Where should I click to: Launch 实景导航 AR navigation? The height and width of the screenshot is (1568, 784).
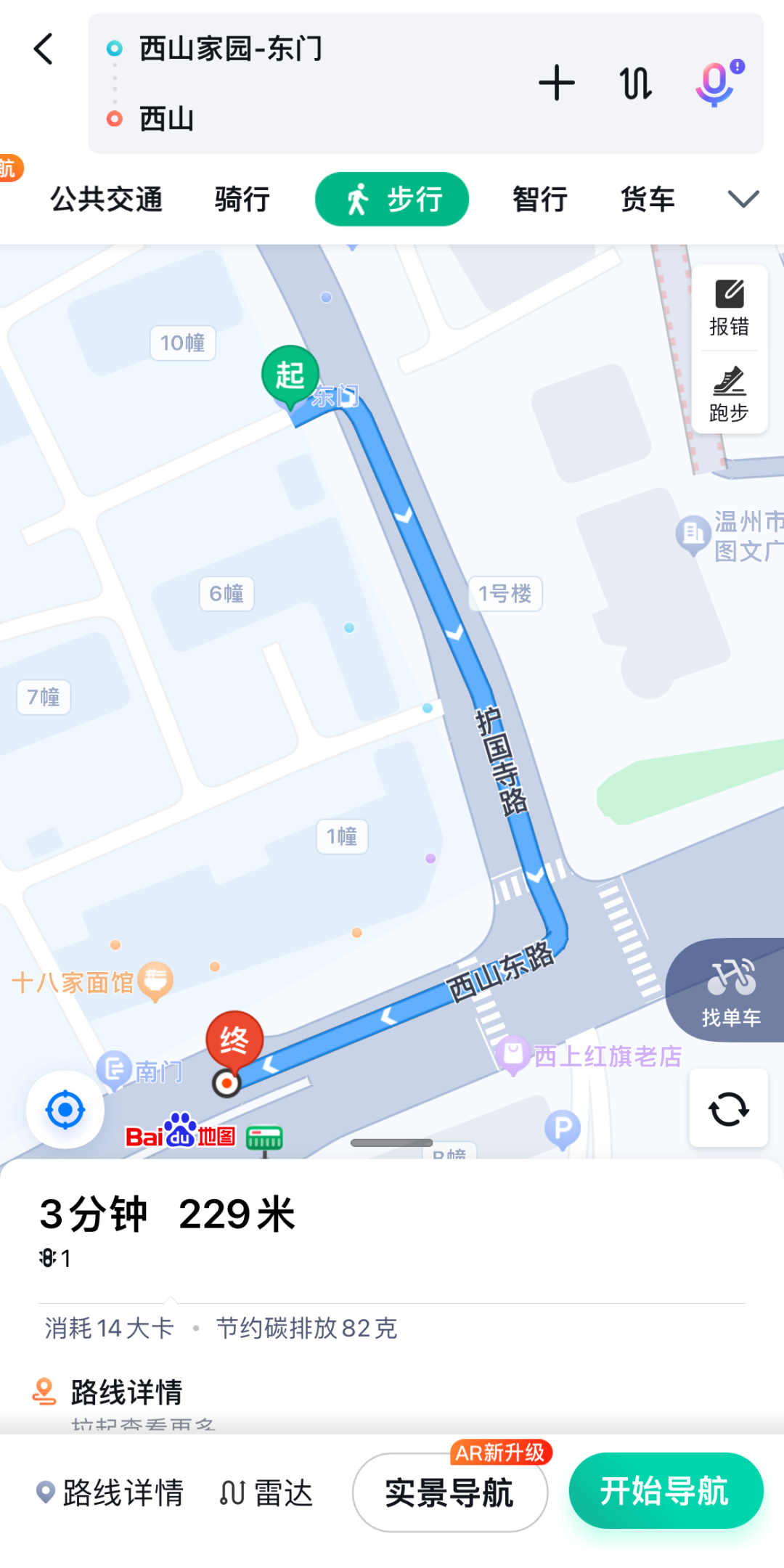(x=449, y=1493)
